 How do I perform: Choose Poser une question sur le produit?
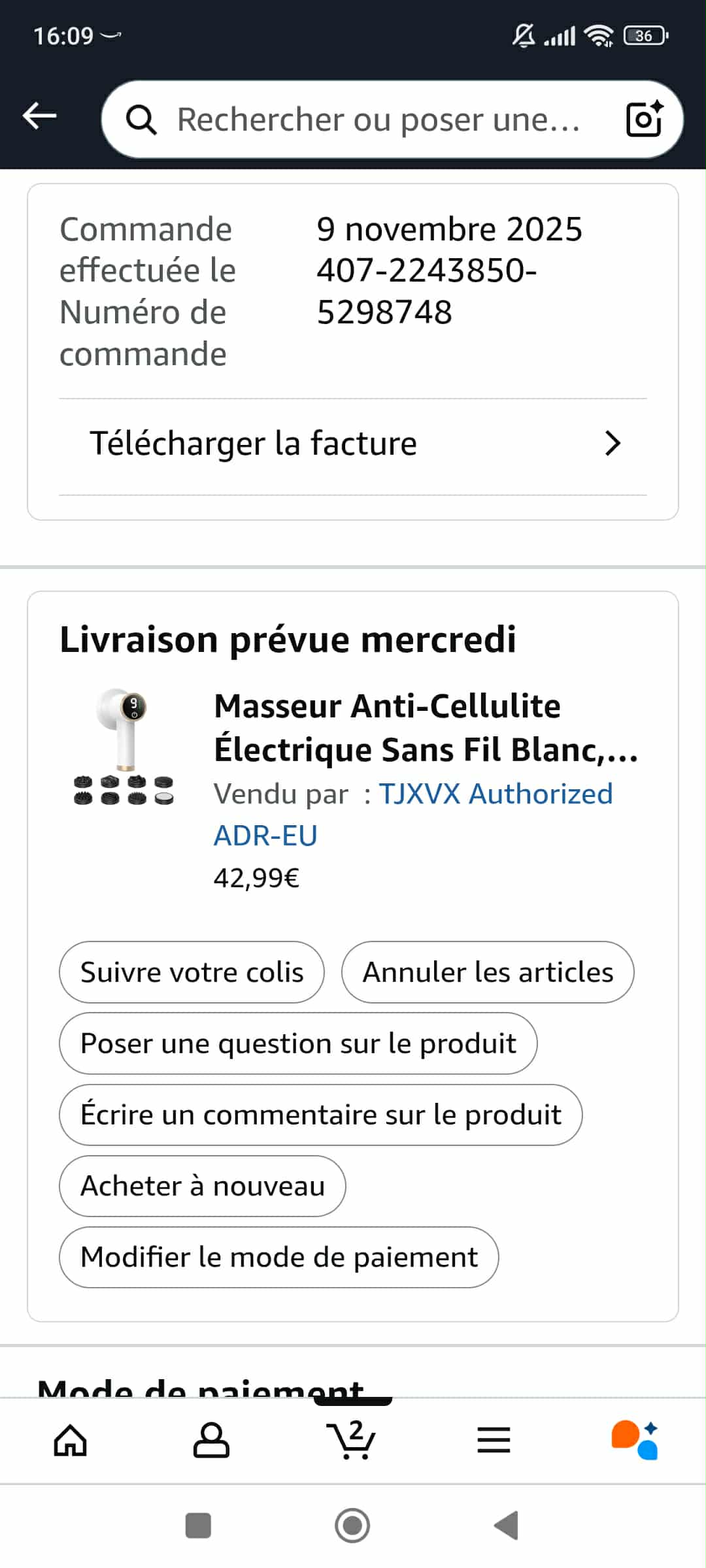coord(298,1043)
